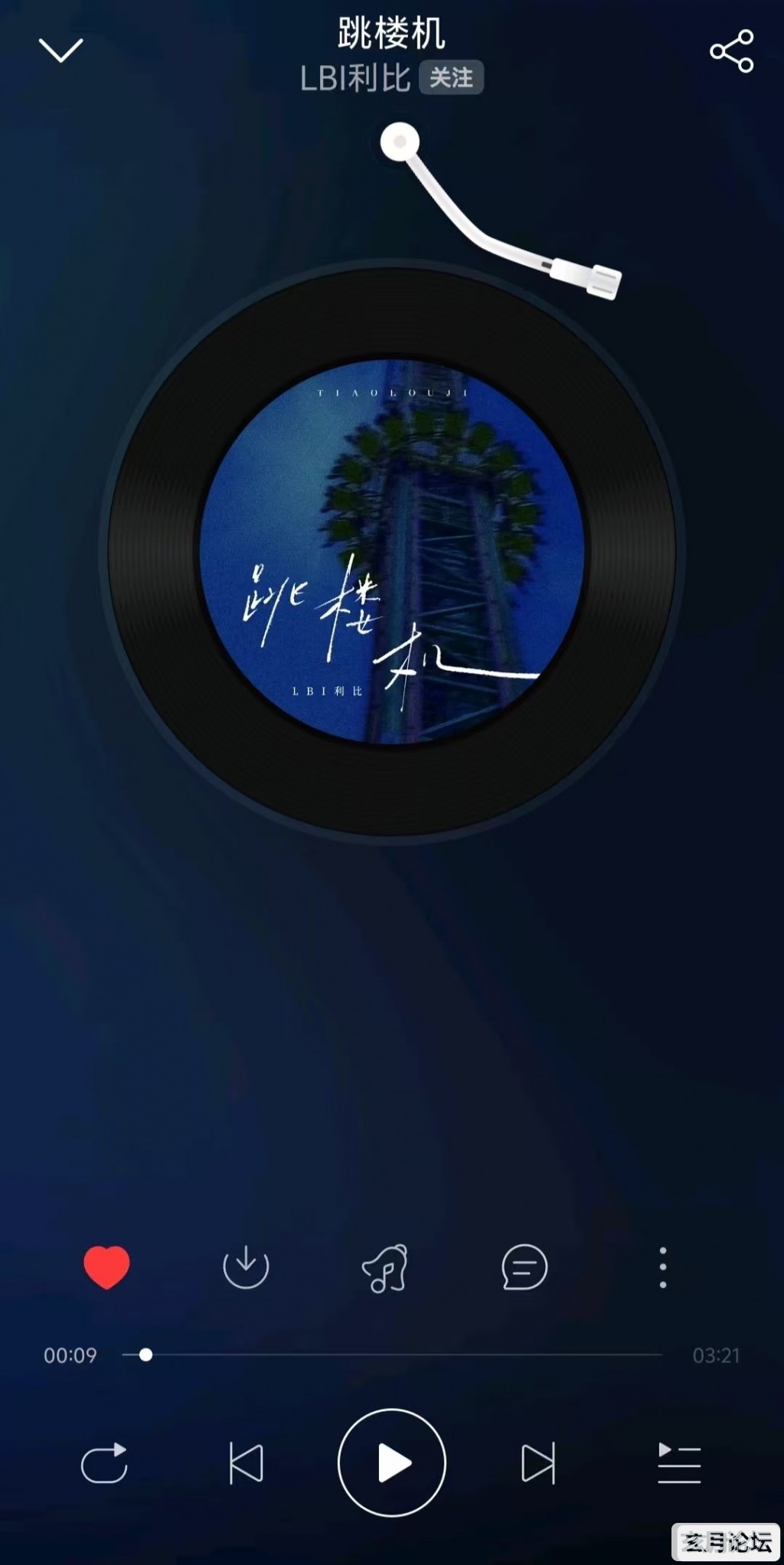The width and height of the screenshot is (784, 1565).
Task: Share the song 跳楼机
Action: [x=732, y=51]
